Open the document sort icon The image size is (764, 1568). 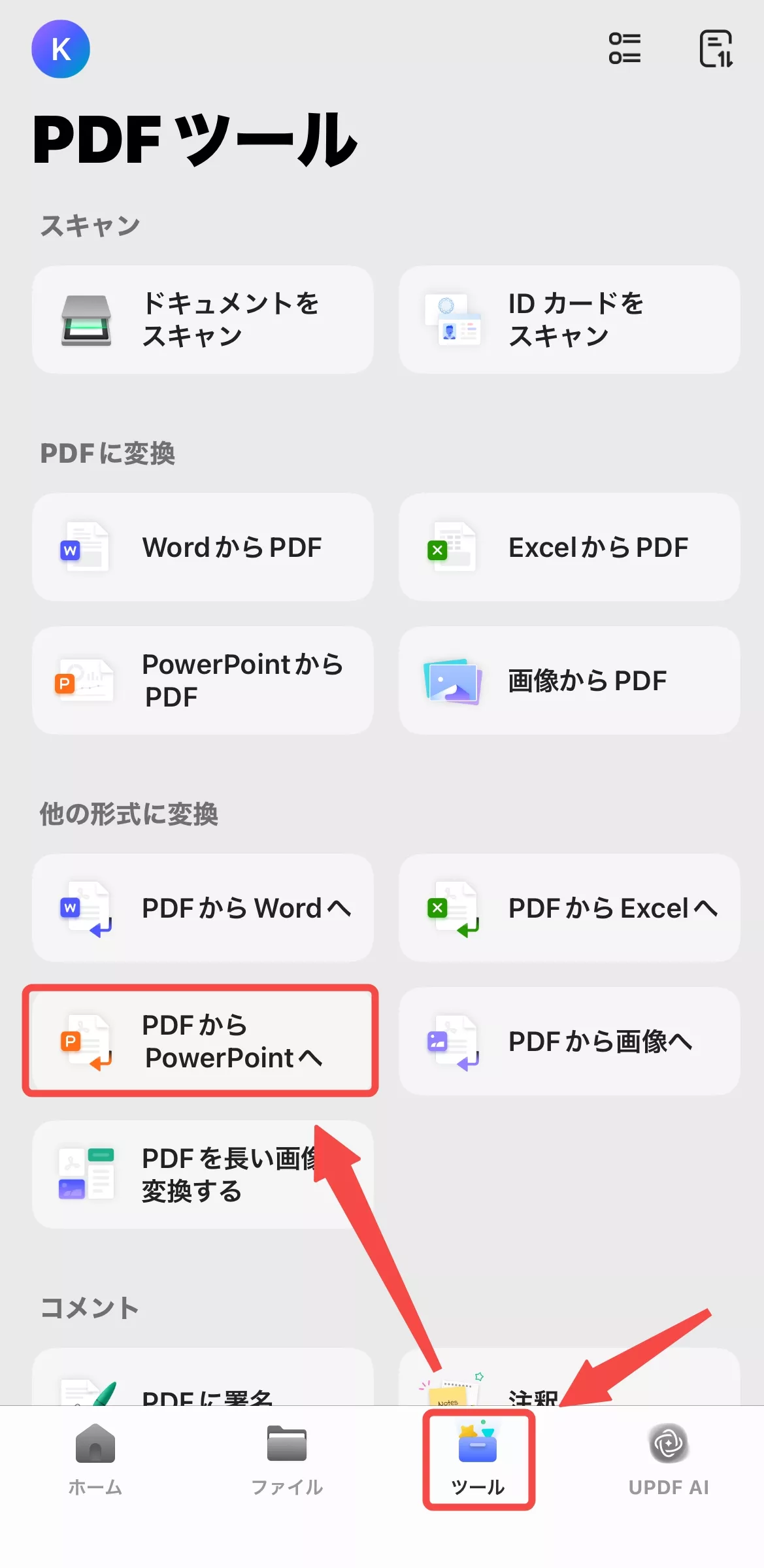click(x=716, y=49)
